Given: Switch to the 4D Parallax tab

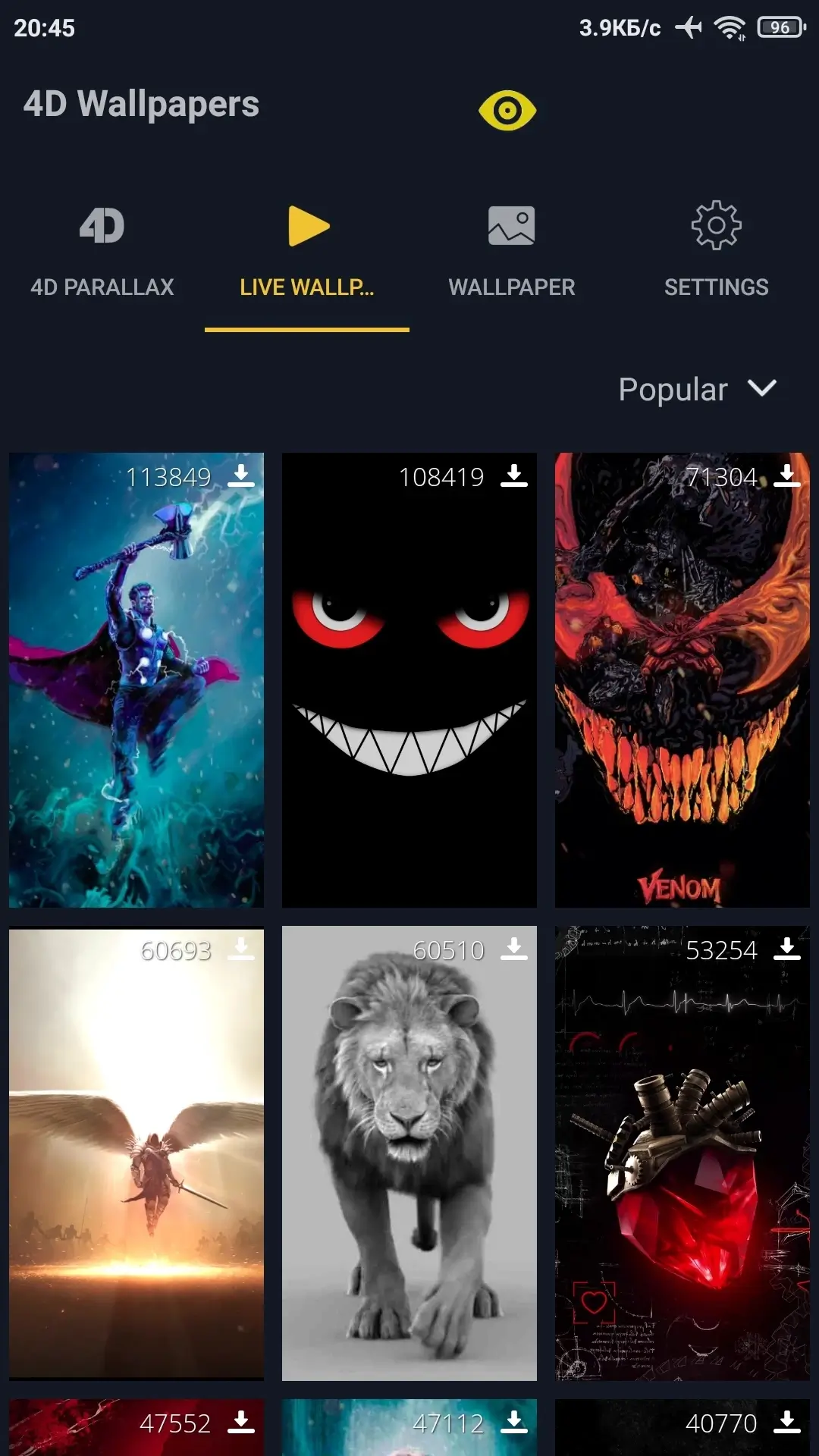Looking at the screenshot, I should point(102,252).
